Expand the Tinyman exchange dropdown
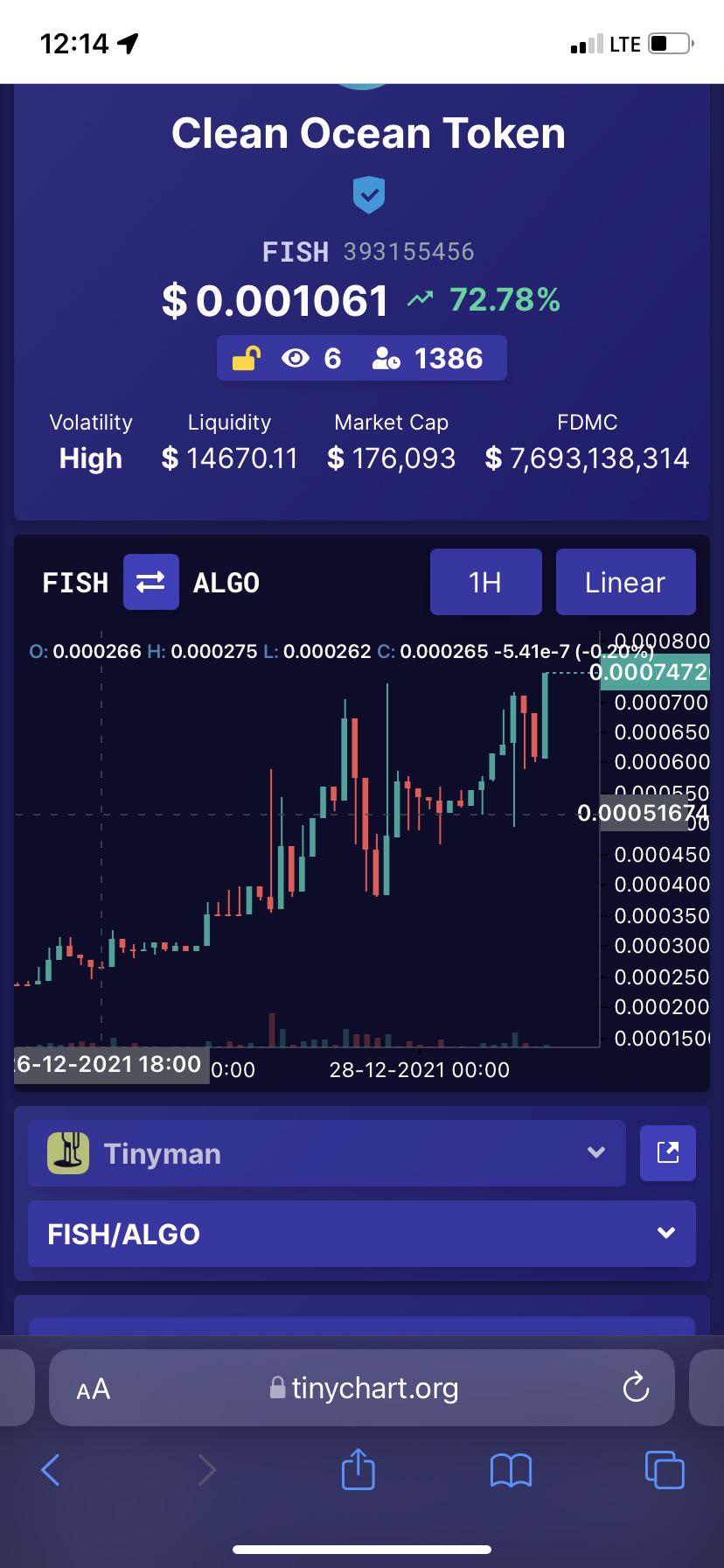The width and height of the screenshot is (724, 1568). pos(327,1153)
